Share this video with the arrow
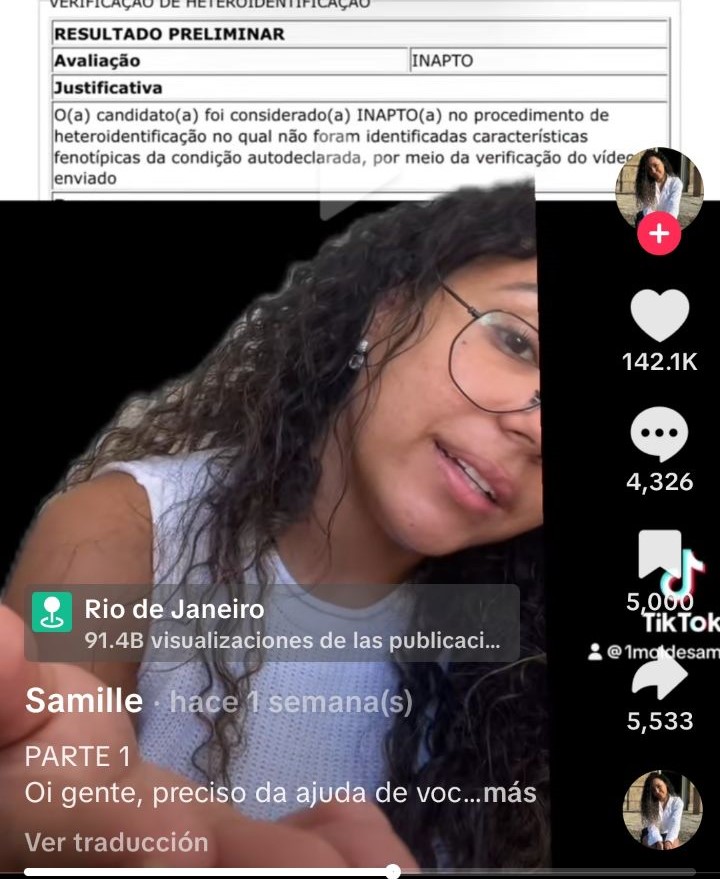The image size is (720, 879). [x=660, y=676]
